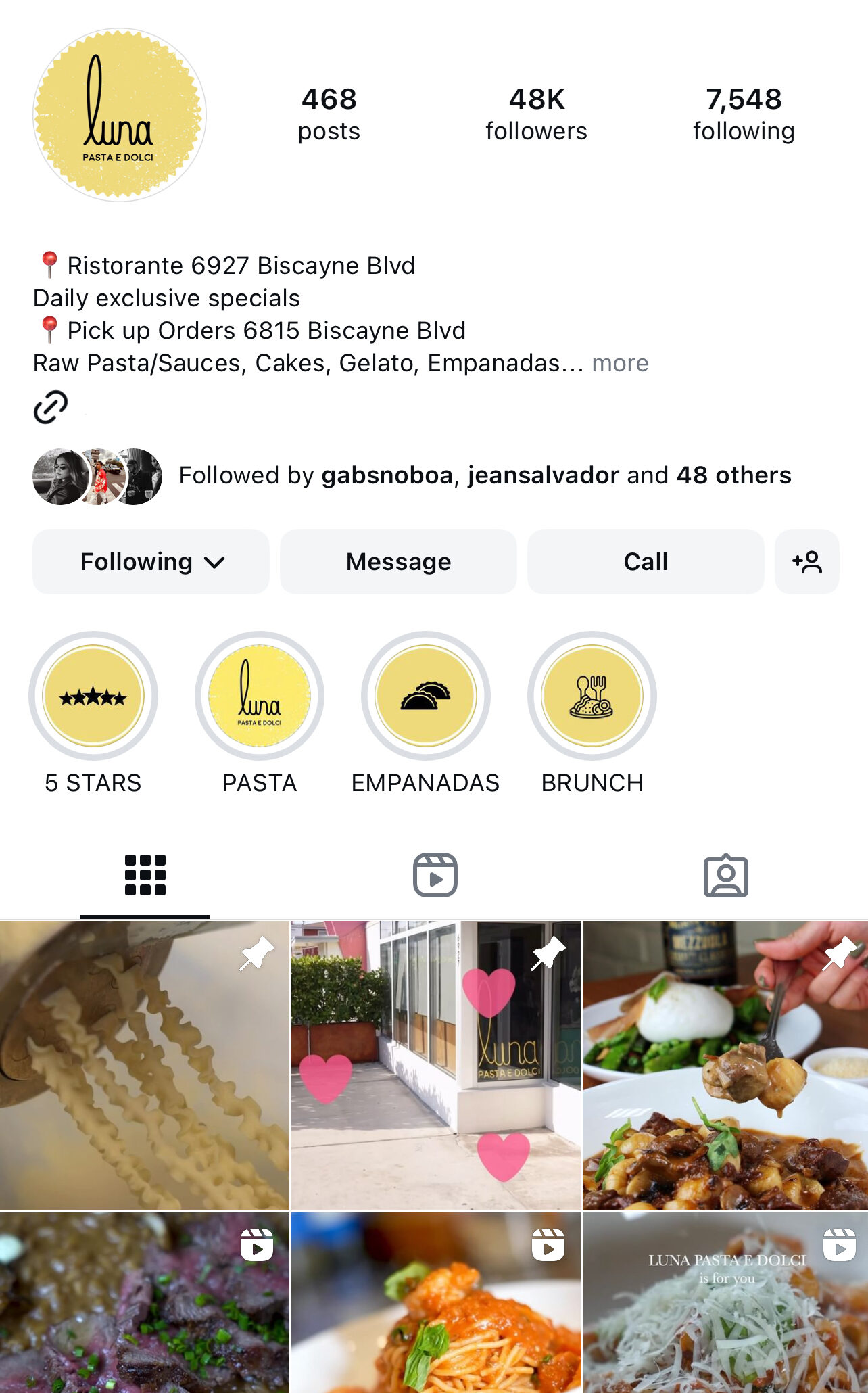View the 5 STARS story highlight
The height and width of the screenshot is (1393, 868).
93,696
